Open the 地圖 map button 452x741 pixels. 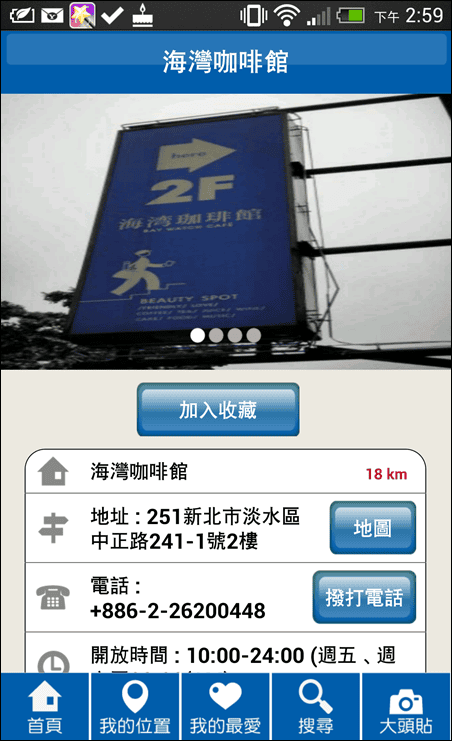(373, 527)
